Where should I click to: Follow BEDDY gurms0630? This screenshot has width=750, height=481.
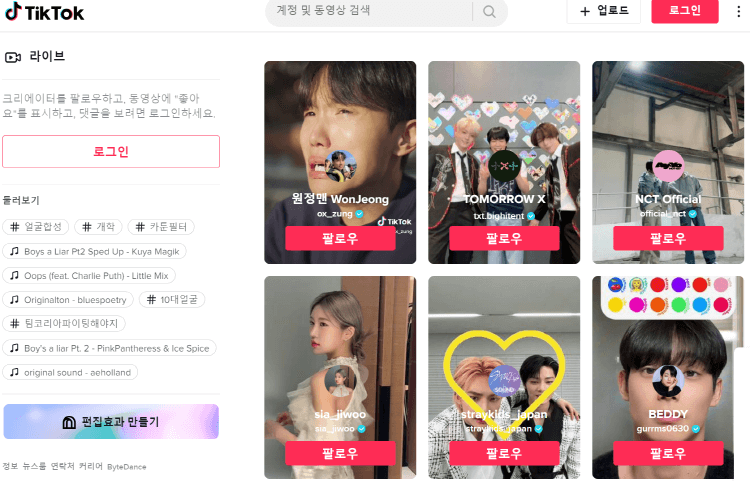(x=668, y=453)
